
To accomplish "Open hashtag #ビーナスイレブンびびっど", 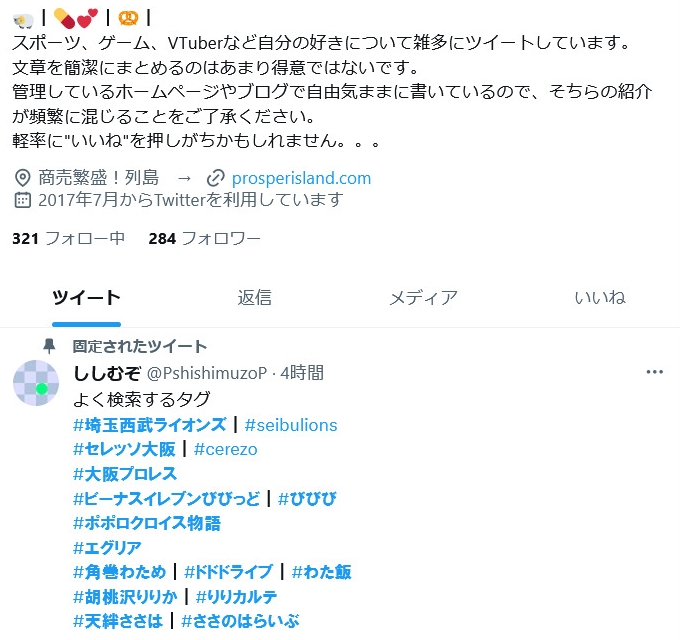I will [166, 498].
